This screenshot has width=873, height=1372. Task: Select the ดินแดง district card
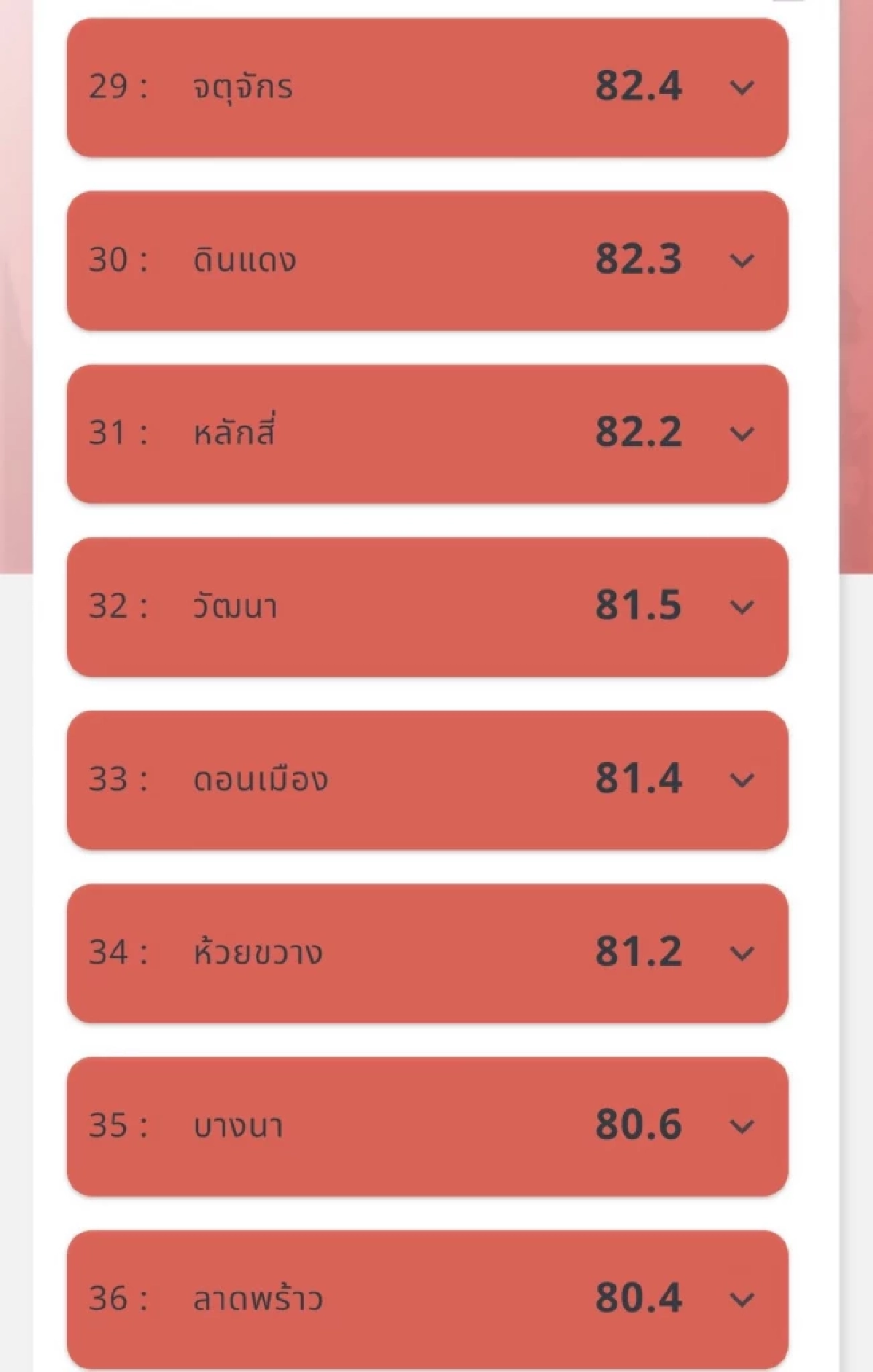pos(364,262)
